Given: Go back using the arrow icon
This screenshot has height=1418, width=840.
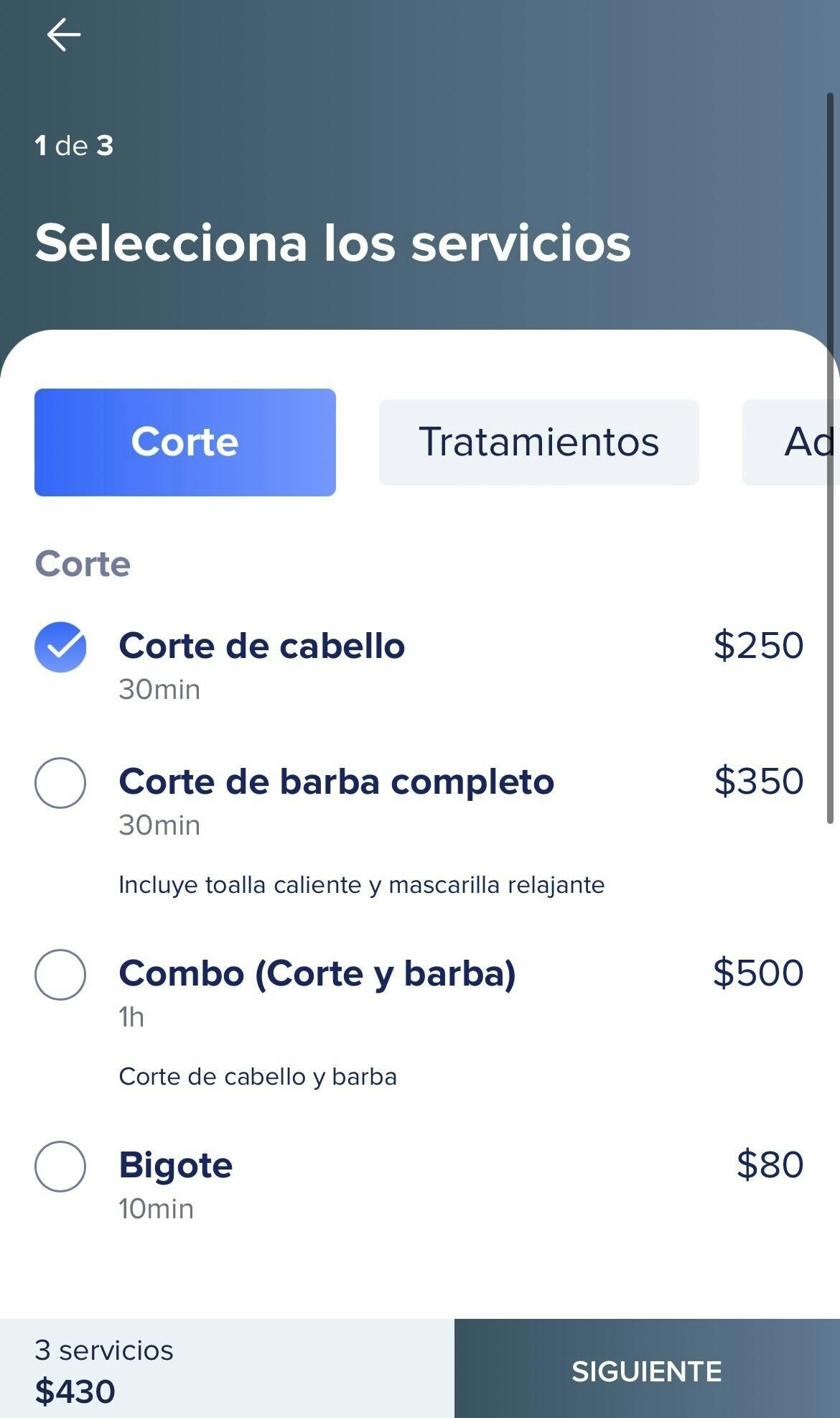Looking at the screenshot, I should pos(63,35).
